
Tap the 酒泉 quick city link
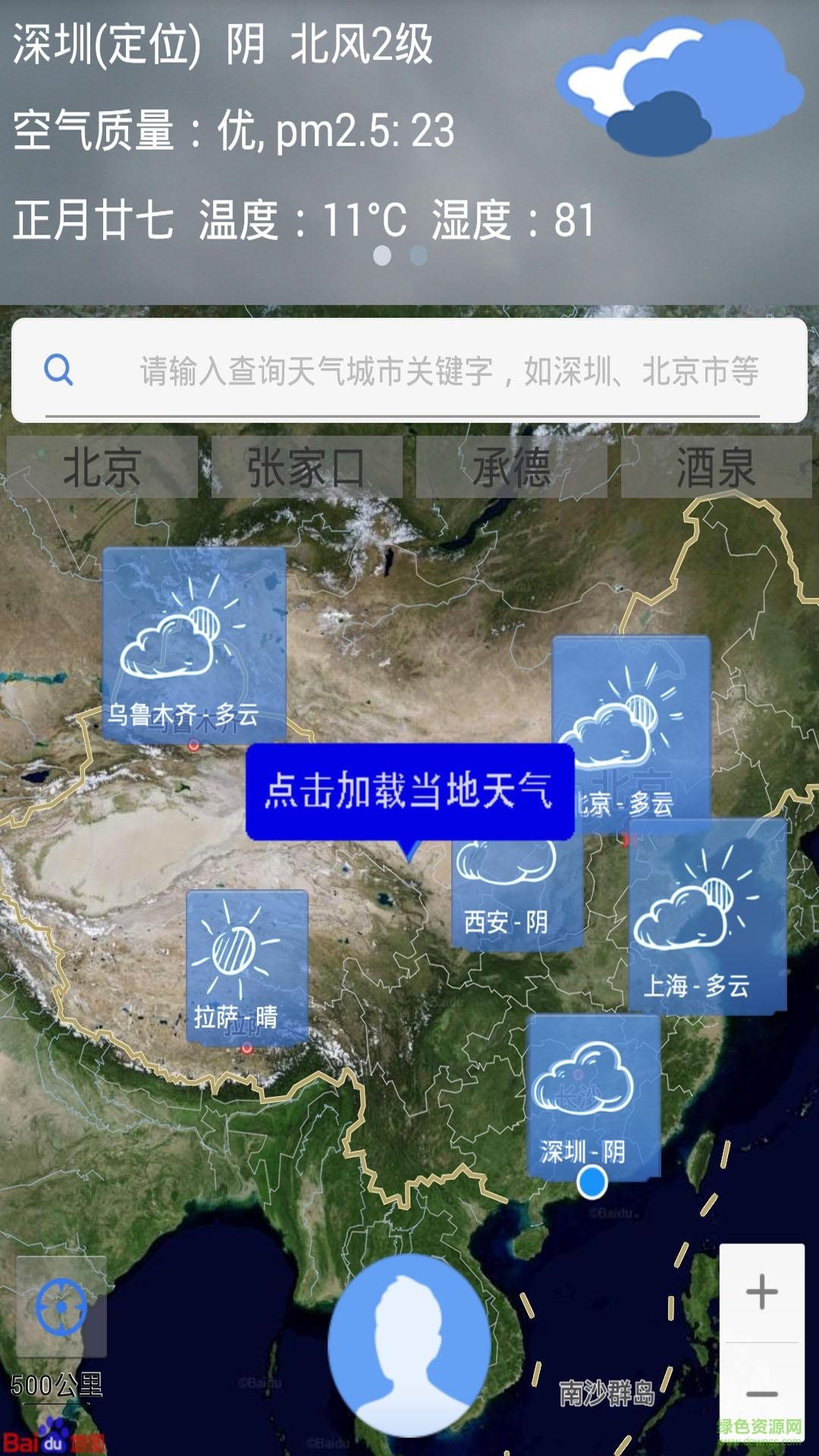(x=718, y=467)
